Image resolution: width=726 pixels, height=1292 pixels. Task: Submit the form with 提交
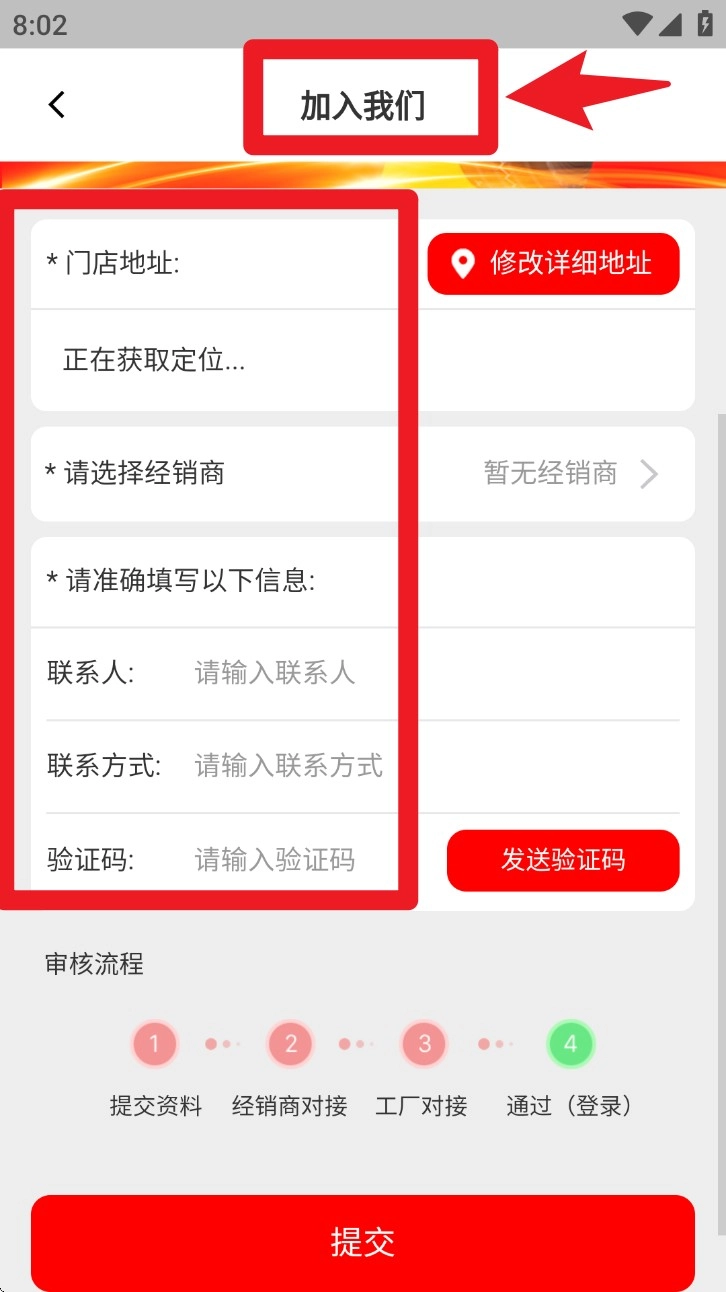(362, 1242)
